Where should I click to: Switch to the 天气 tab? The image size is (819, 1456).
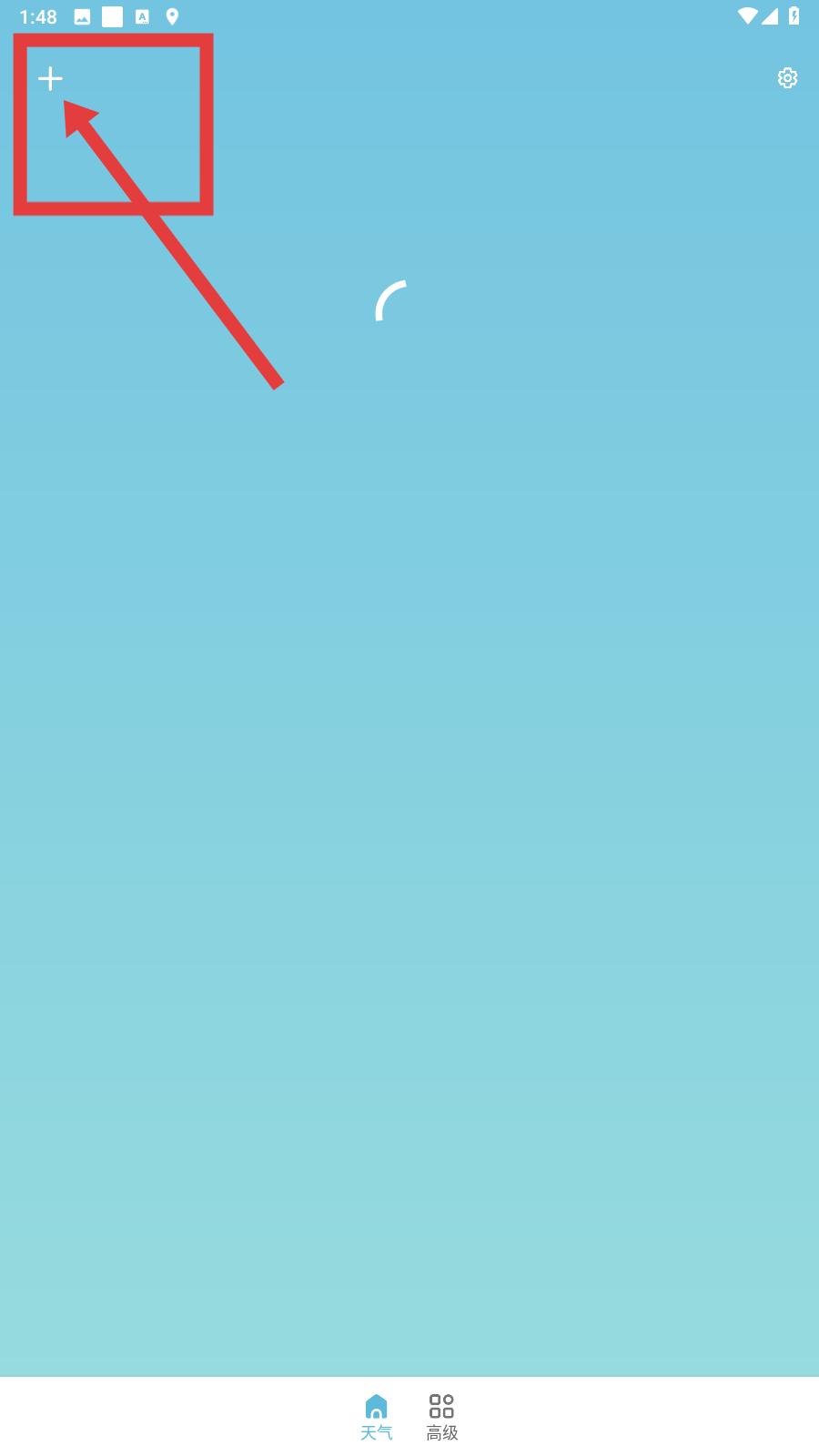pos(376,1417)
